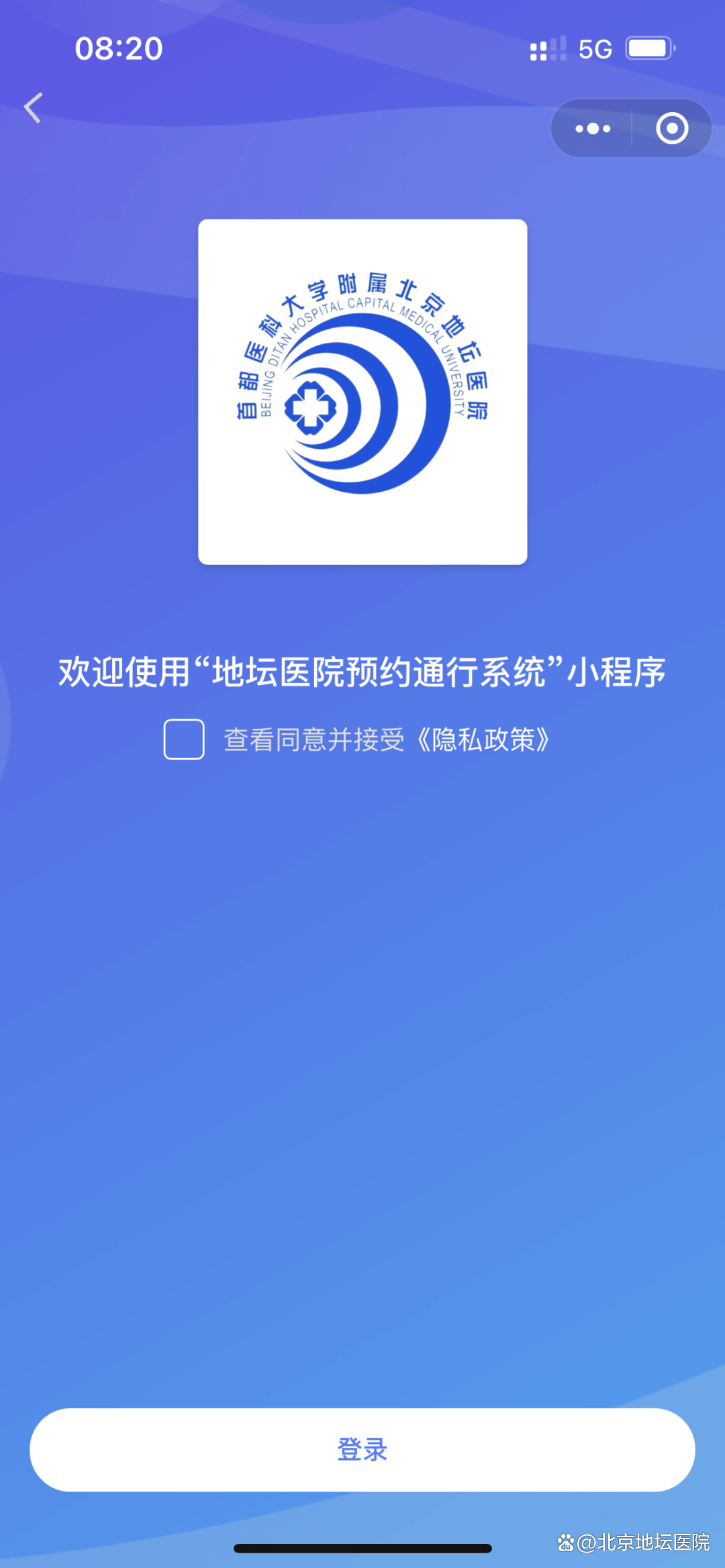Check the privacy policy agreement box

[x=184, y=739]
